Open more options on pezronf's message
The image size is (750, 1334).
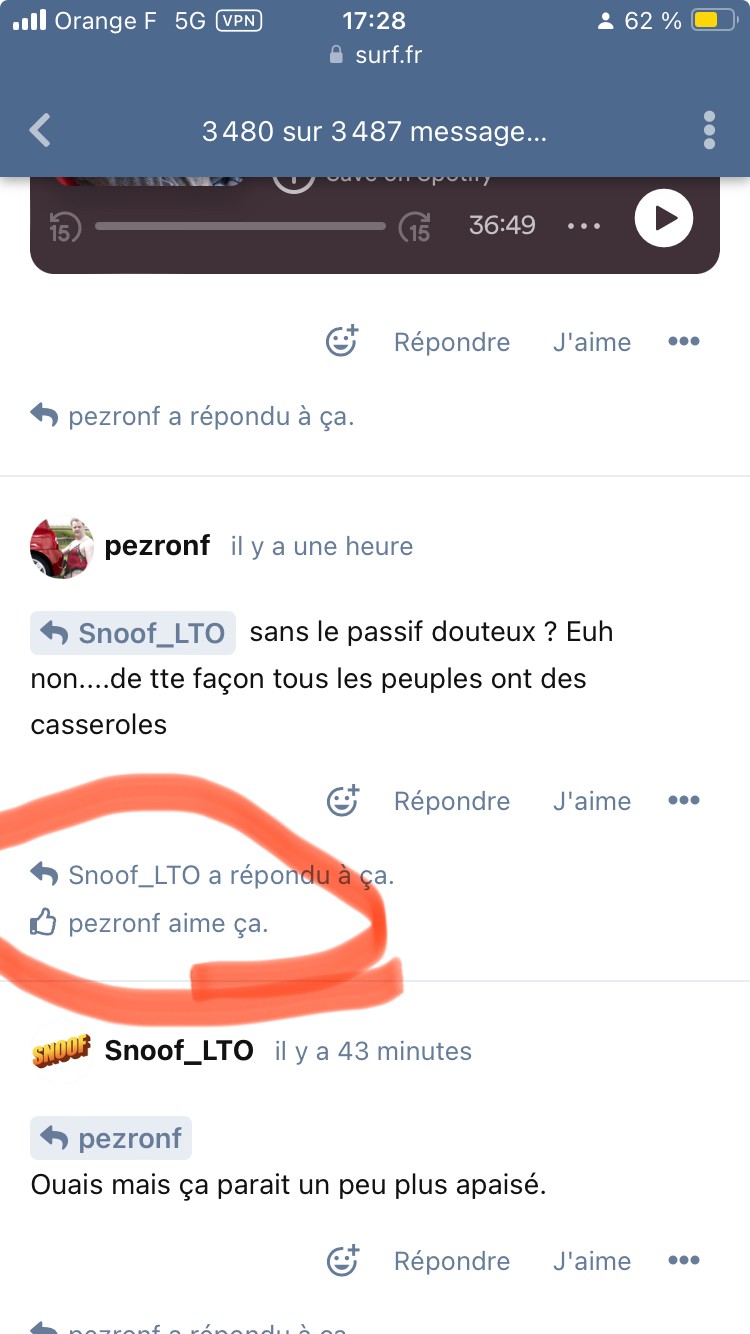[x=683, y=800]
